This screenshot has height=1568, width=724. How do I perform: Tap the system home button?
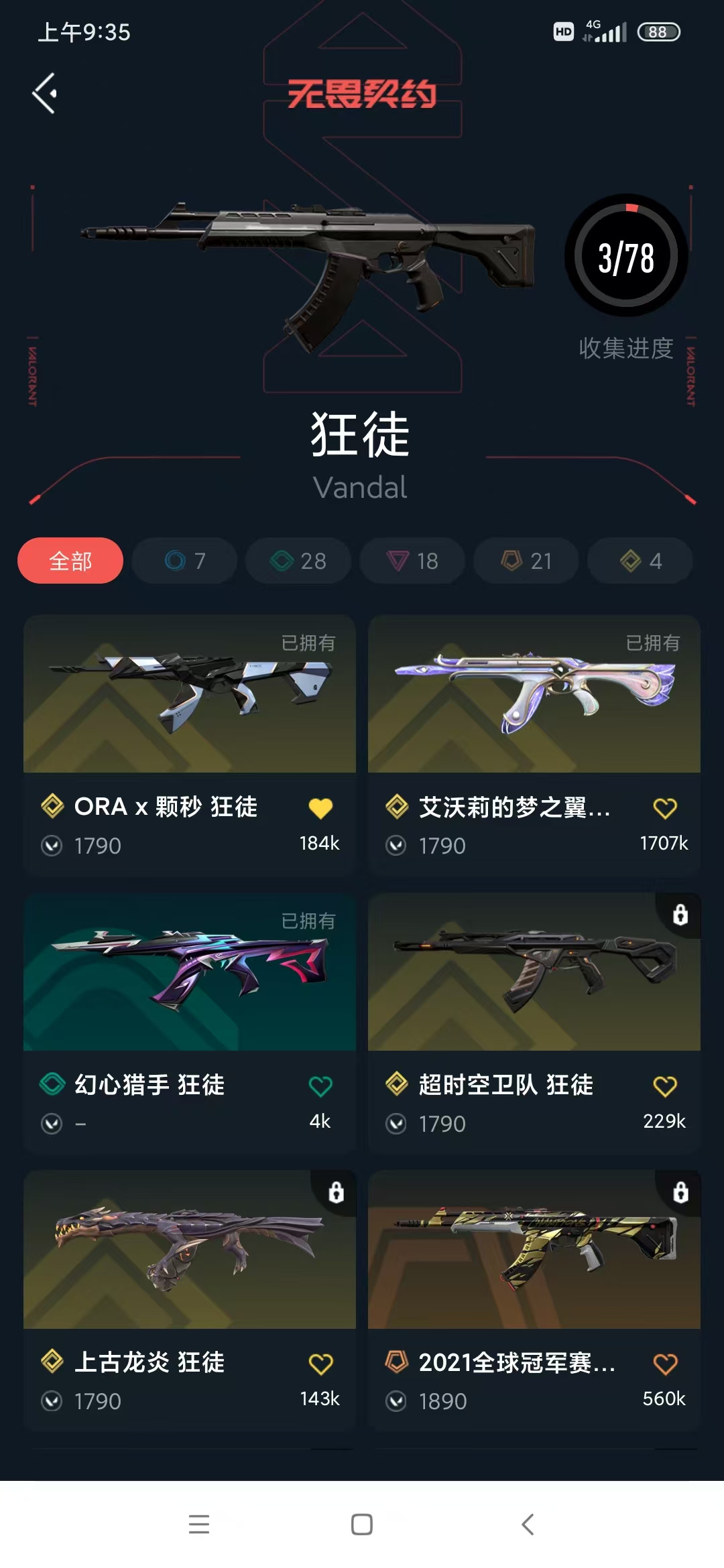(x=362, y=1524)
